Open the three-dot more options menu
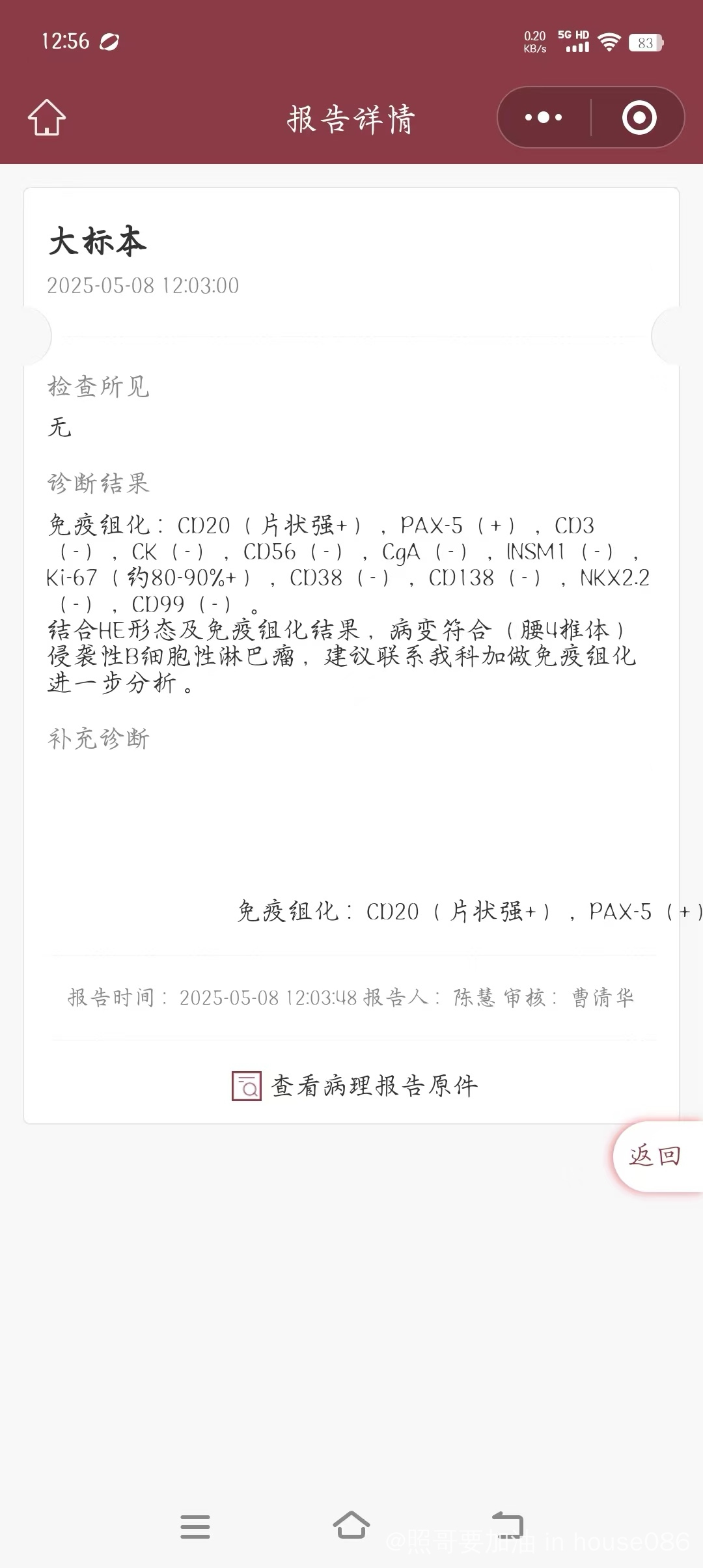The image size is (703, 1568). (x=544, y=118)
